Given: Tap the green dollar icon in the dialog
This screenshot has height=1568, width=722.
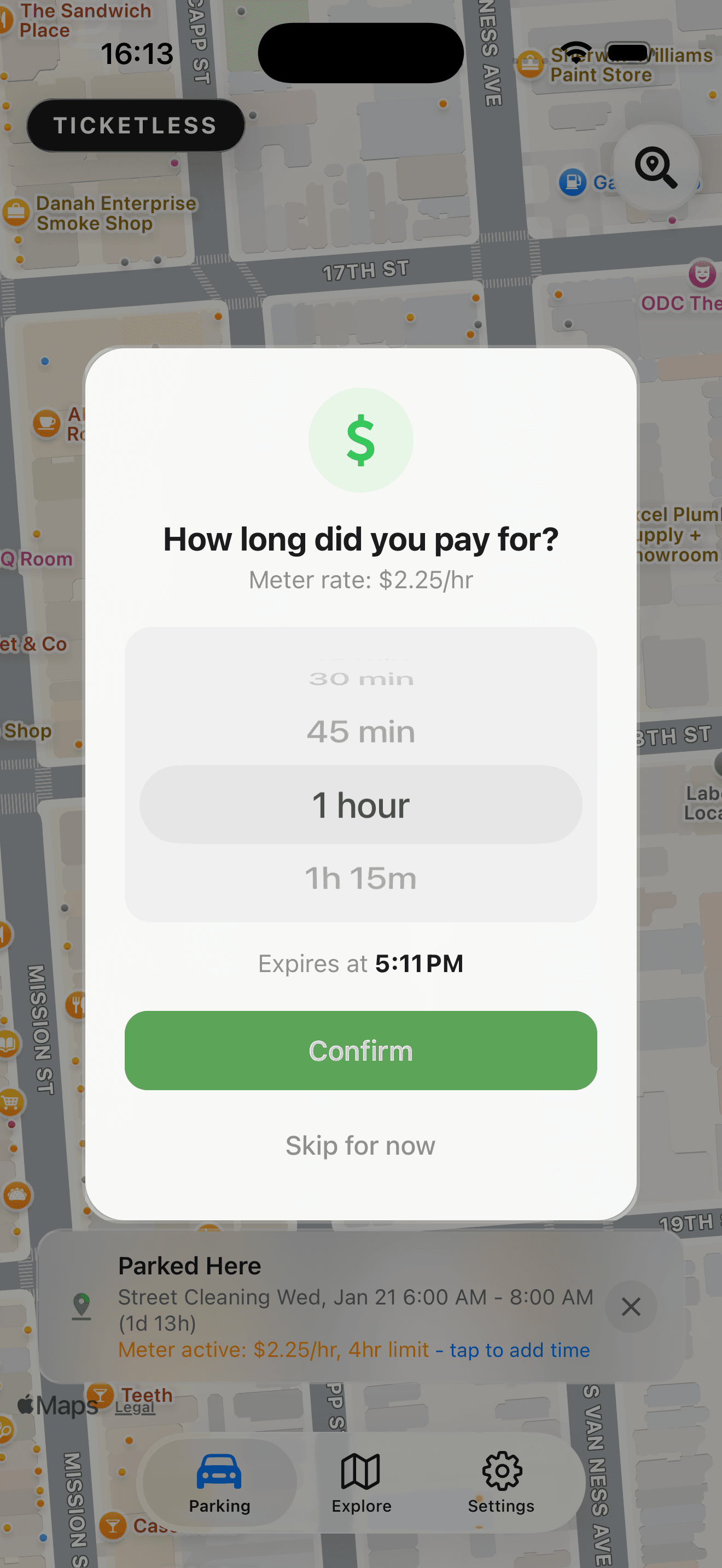Looking at the screenshot, I should (x=361, y=440).
